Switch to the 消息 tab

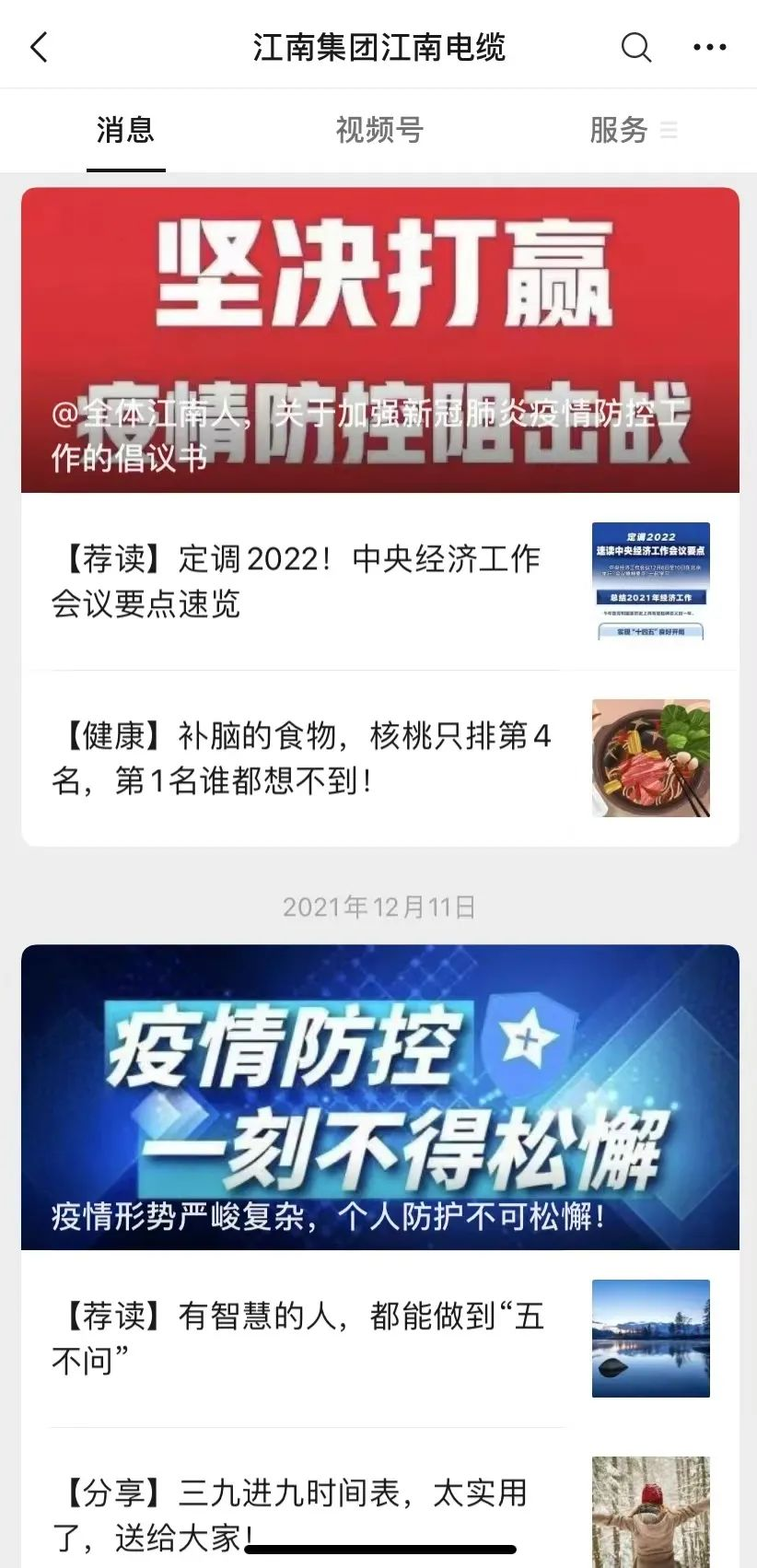(x=125, y=130)
